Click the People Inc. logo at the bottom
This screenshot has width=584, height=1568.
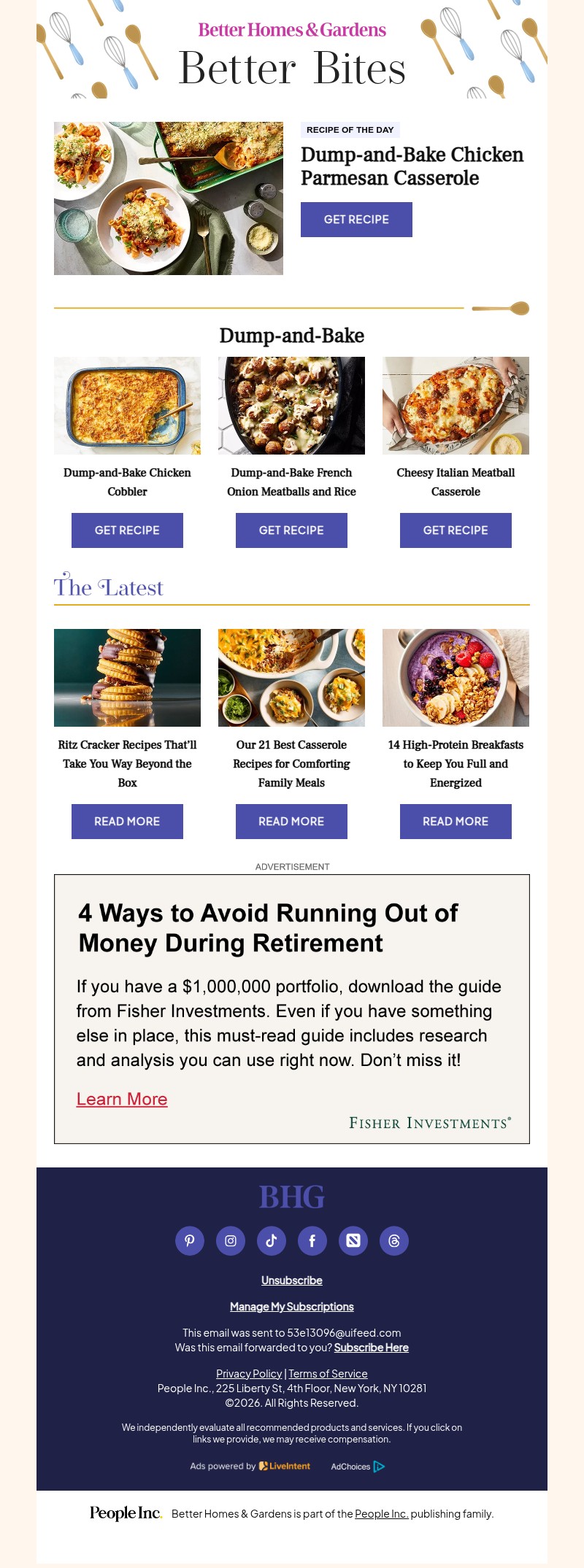click(124, 1513)
